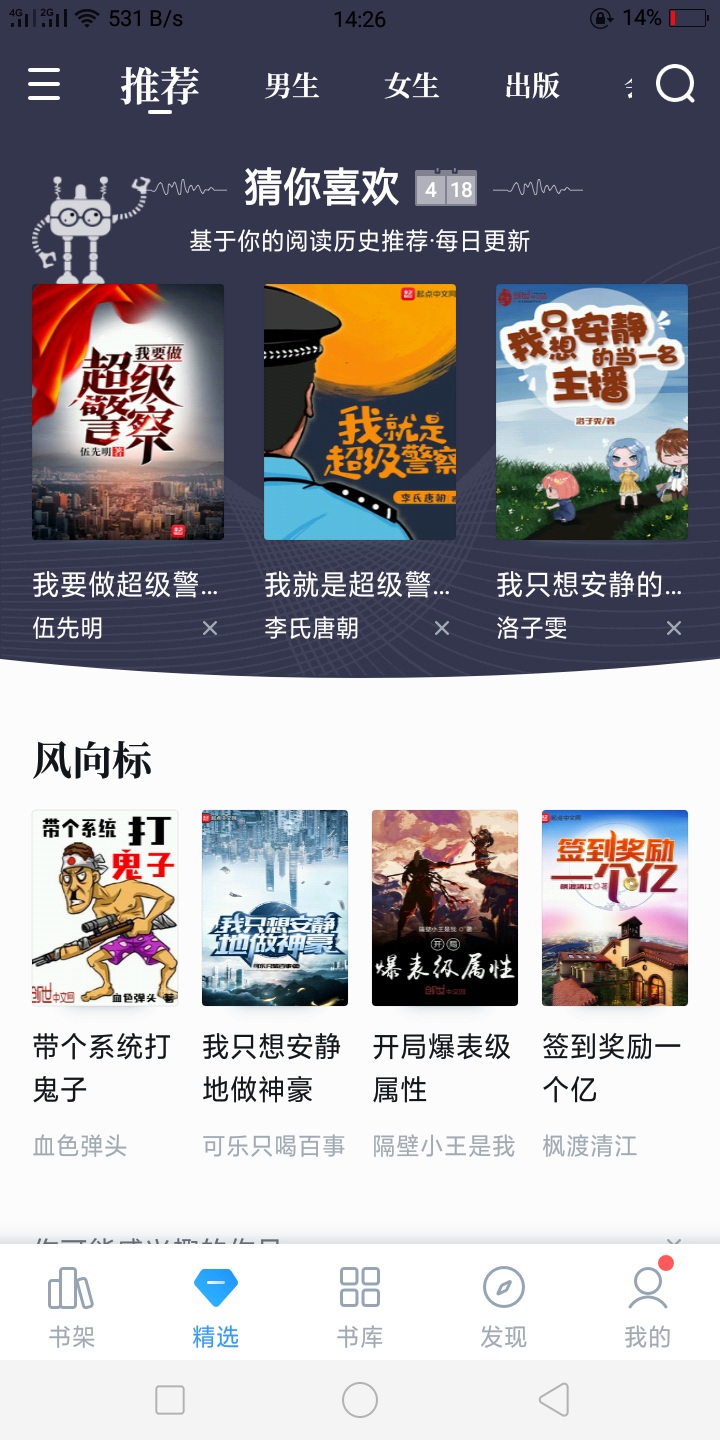Open the book 签到奖励一个亿
Screen dimensions: 720x1440
pyautogui.click(x=615, y=908)
